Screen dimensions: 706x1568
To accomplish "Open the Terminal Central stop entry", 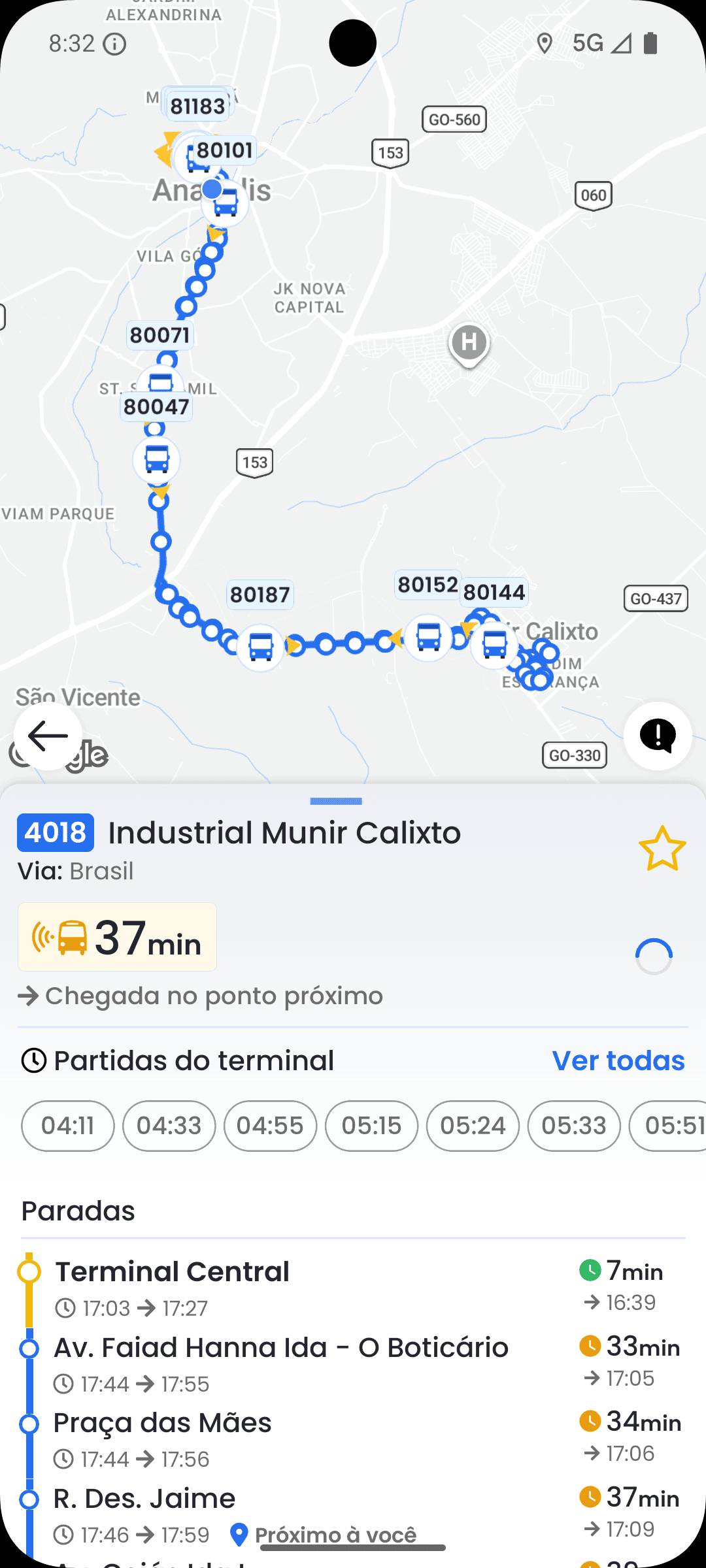I will tap(172, 1271).
